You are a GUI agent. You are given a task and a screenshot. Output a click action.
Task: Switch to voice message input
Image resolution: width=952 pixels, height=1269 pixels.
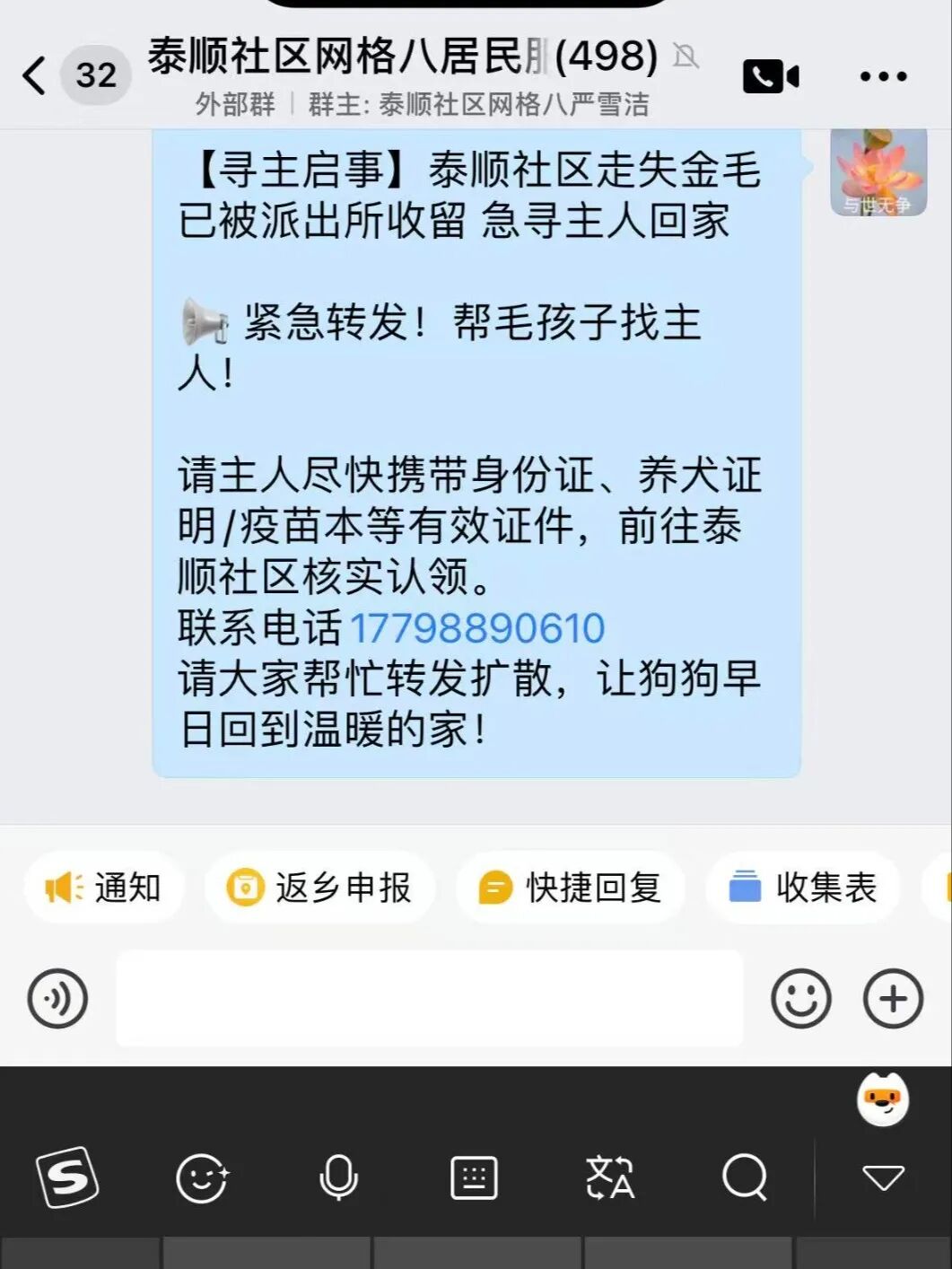click(x=57, y=998)
